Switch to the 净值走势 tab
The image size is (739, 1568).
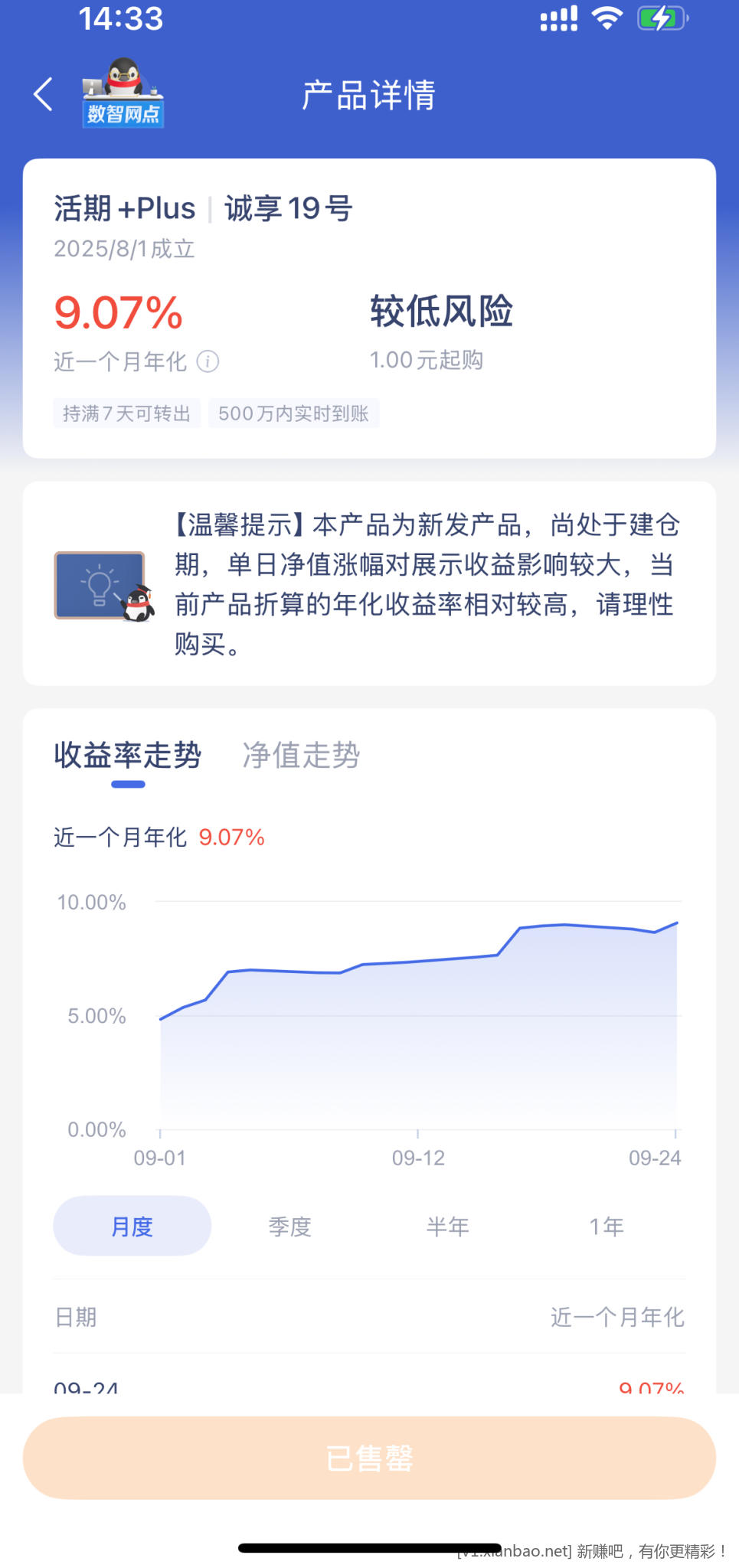click(x=301, y=756)
